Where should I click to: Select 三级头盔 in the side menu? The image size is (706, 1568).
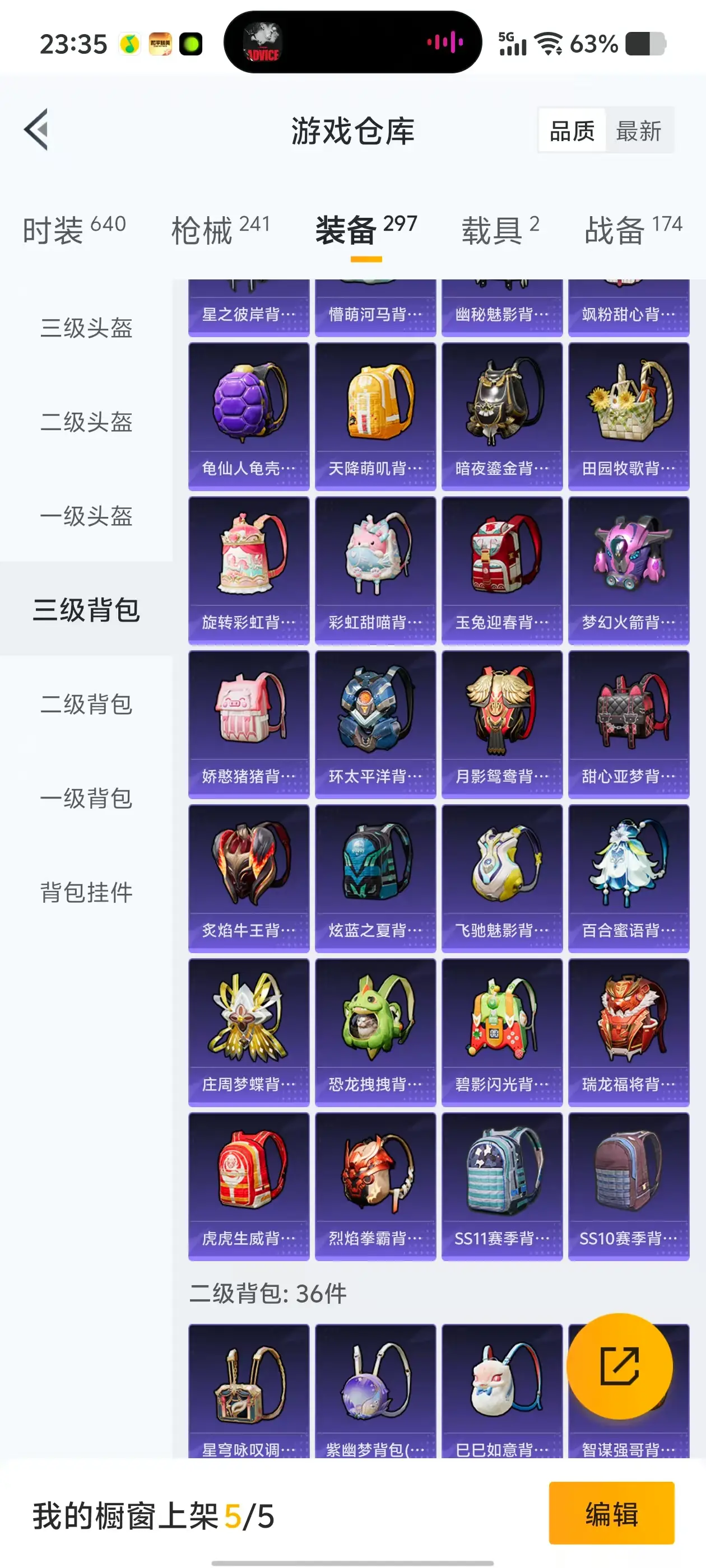click(x=86, y=328)
